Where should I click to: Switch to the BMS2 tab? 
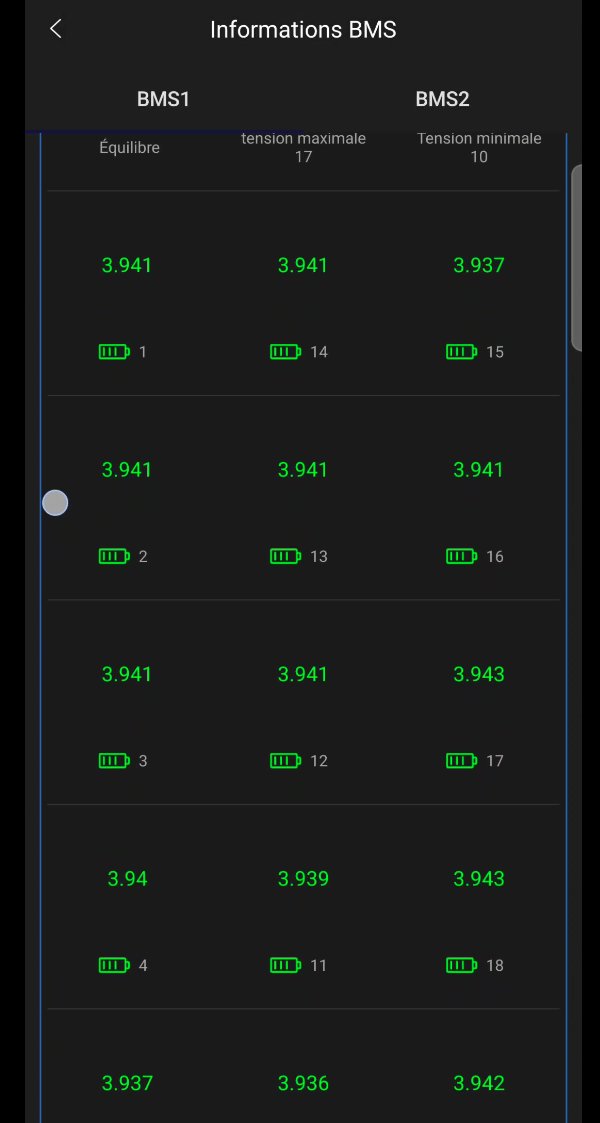442,99
